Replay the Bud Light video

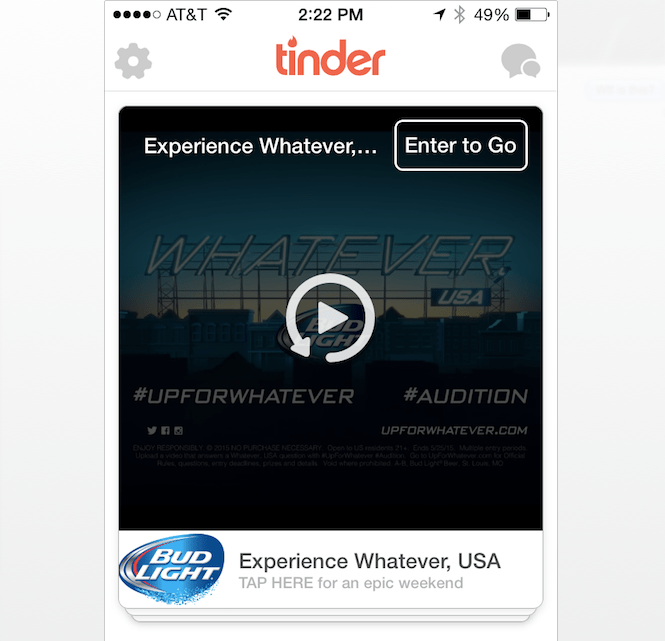(x=330, y=318)
